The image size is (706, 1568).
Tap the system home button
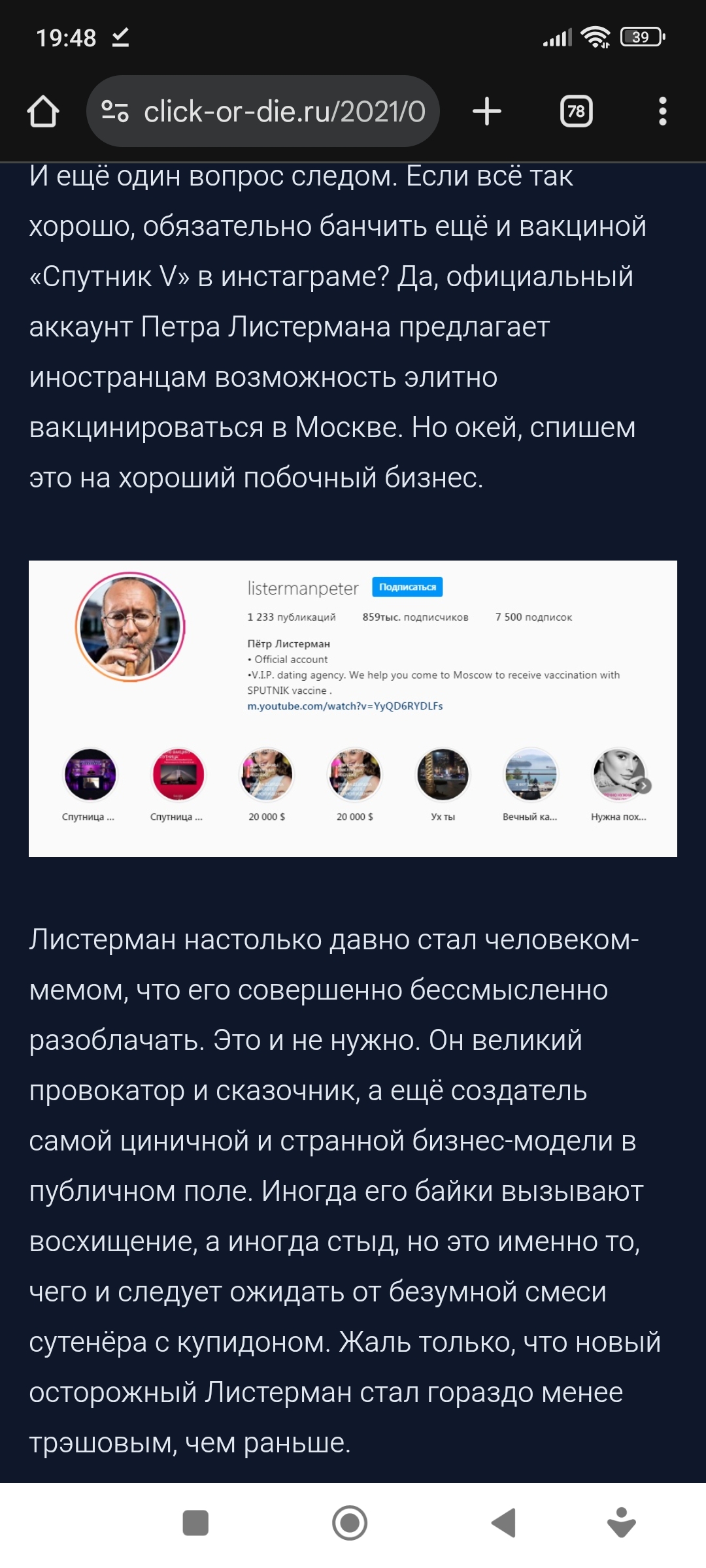click(350, 1523)
